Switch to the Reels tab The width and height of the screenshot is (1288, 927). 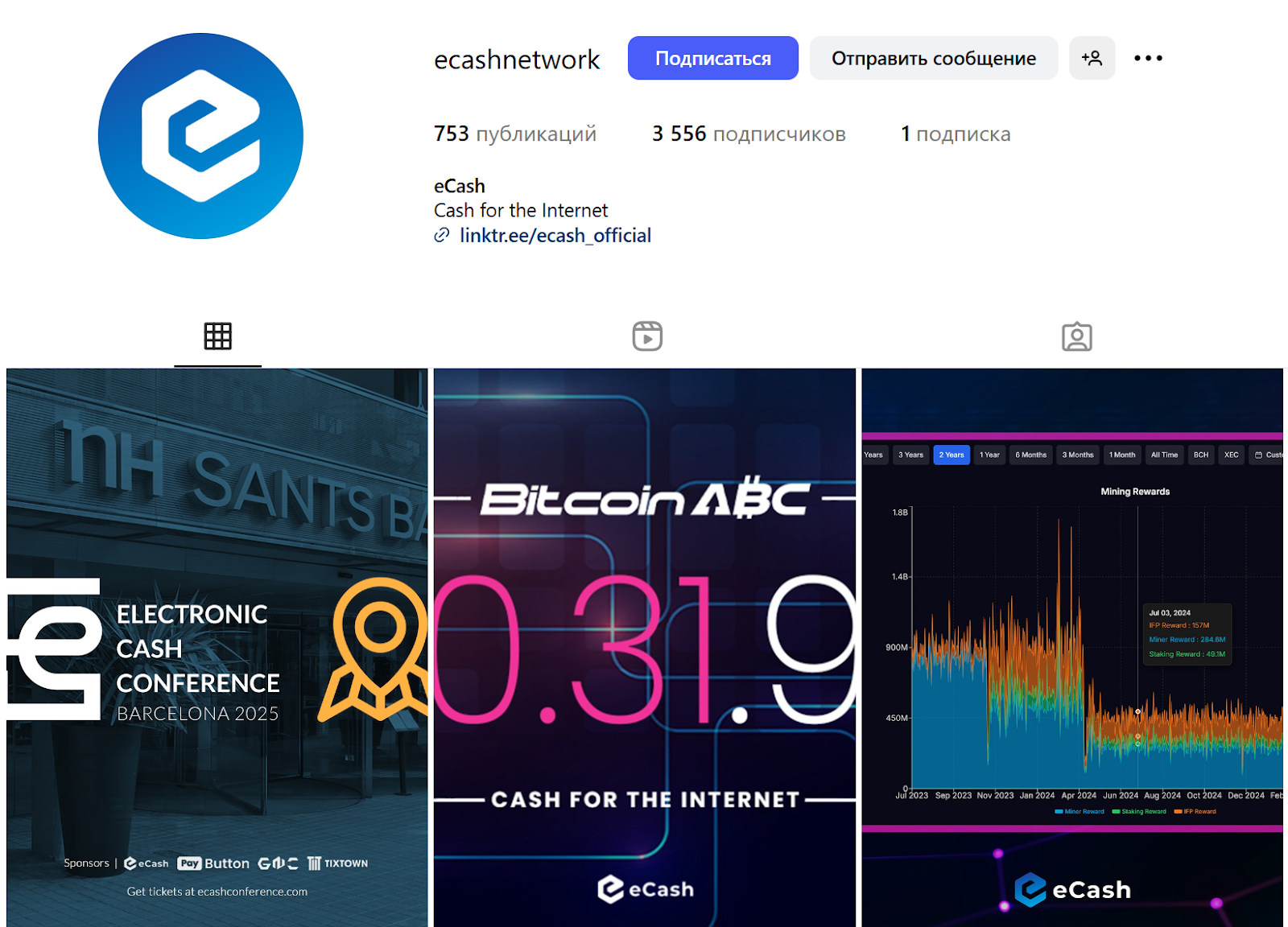coord(647,336)
